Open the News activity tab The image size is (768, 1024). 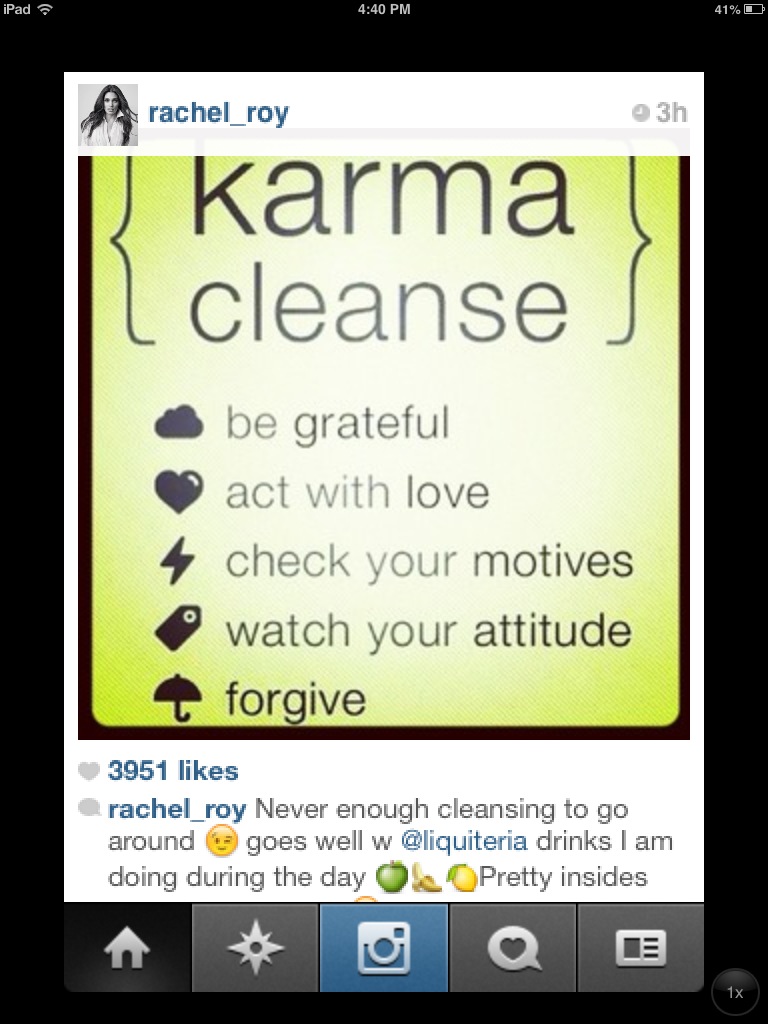pyautogui.click(x=513, y=948)
